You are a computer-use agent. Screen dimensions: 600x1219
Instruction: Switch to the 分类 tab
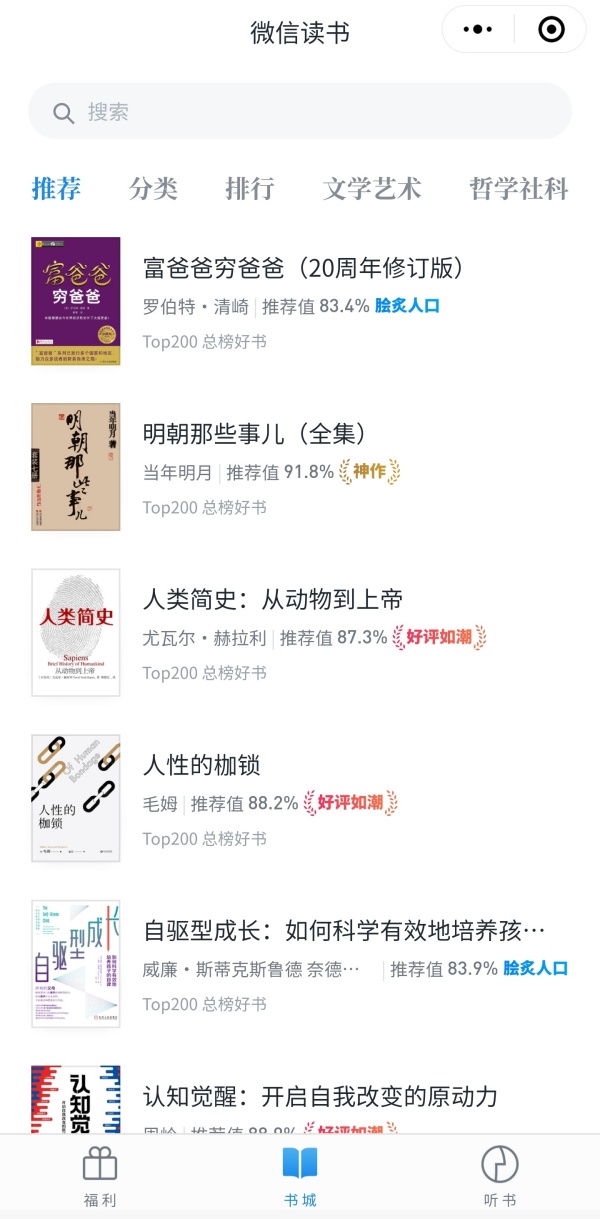[x=153, y=188]
